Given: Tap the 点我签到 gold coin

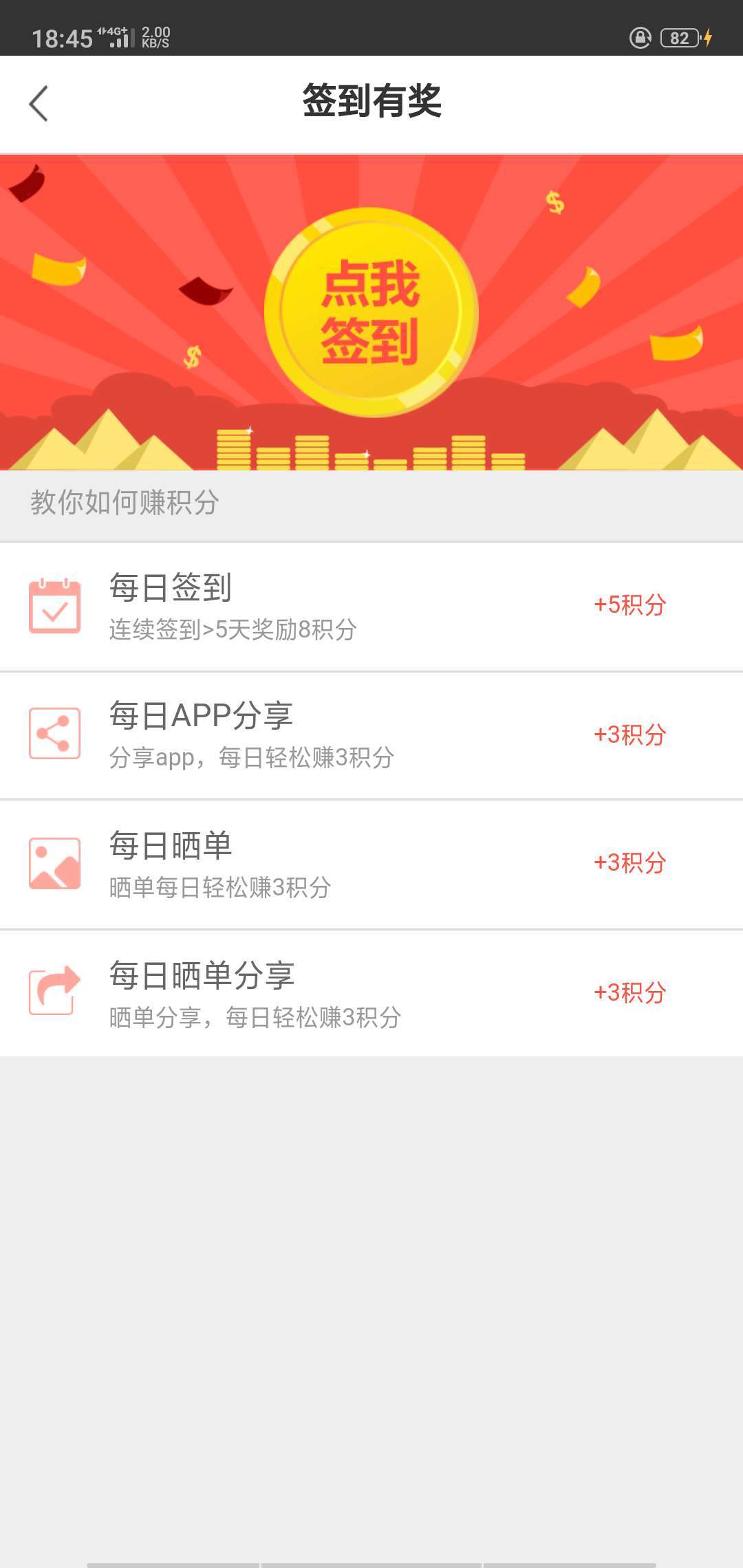Looking at the screenshot, I should [x=371, y=312].
